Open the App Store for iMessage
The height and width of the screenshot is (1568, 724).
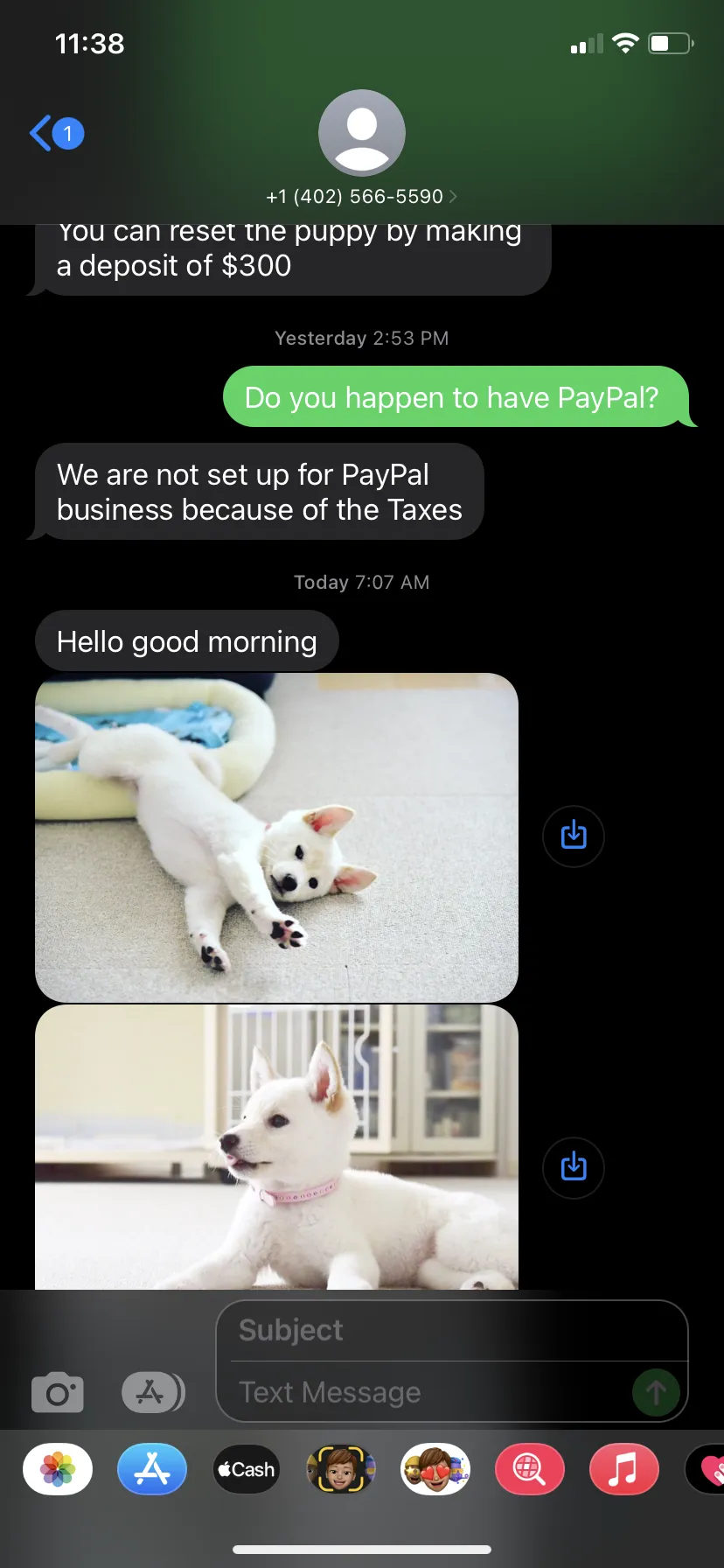152,1469
